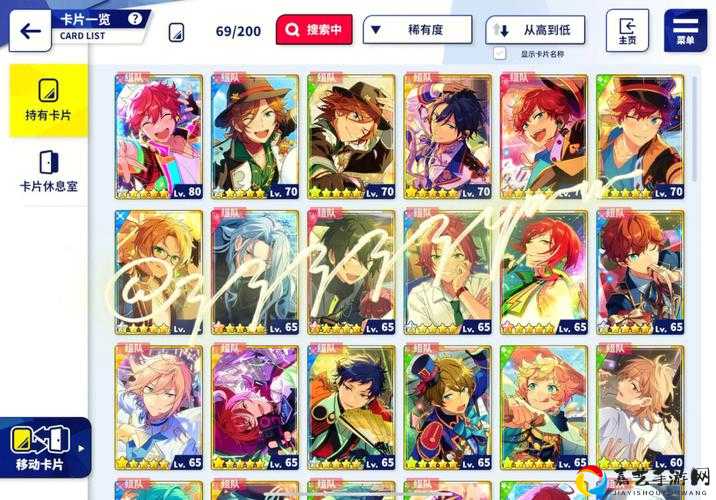Open the card with Lv. 60
Image resolution: width=716 pixels, height=500 pixels.
click(x=640, y=407)
